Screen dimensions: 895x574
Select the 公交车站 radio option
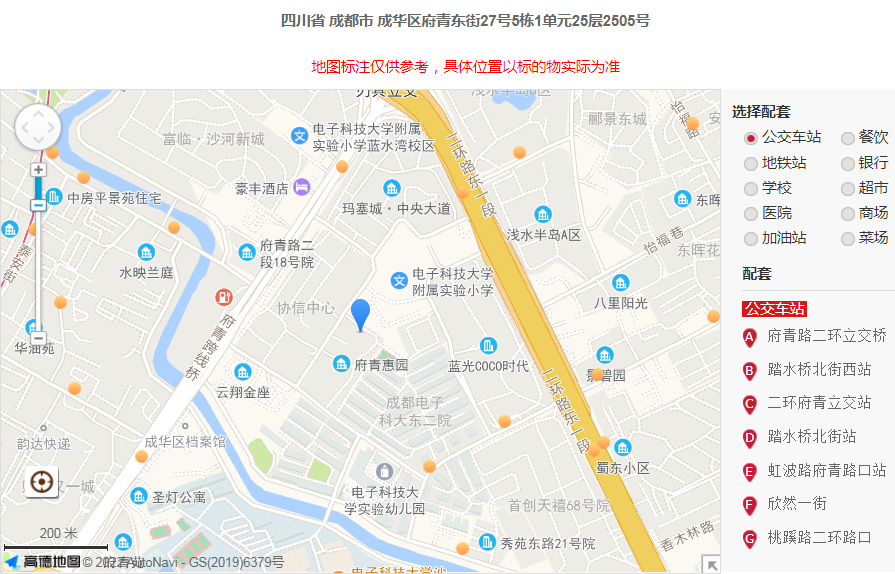pos(751,138)
